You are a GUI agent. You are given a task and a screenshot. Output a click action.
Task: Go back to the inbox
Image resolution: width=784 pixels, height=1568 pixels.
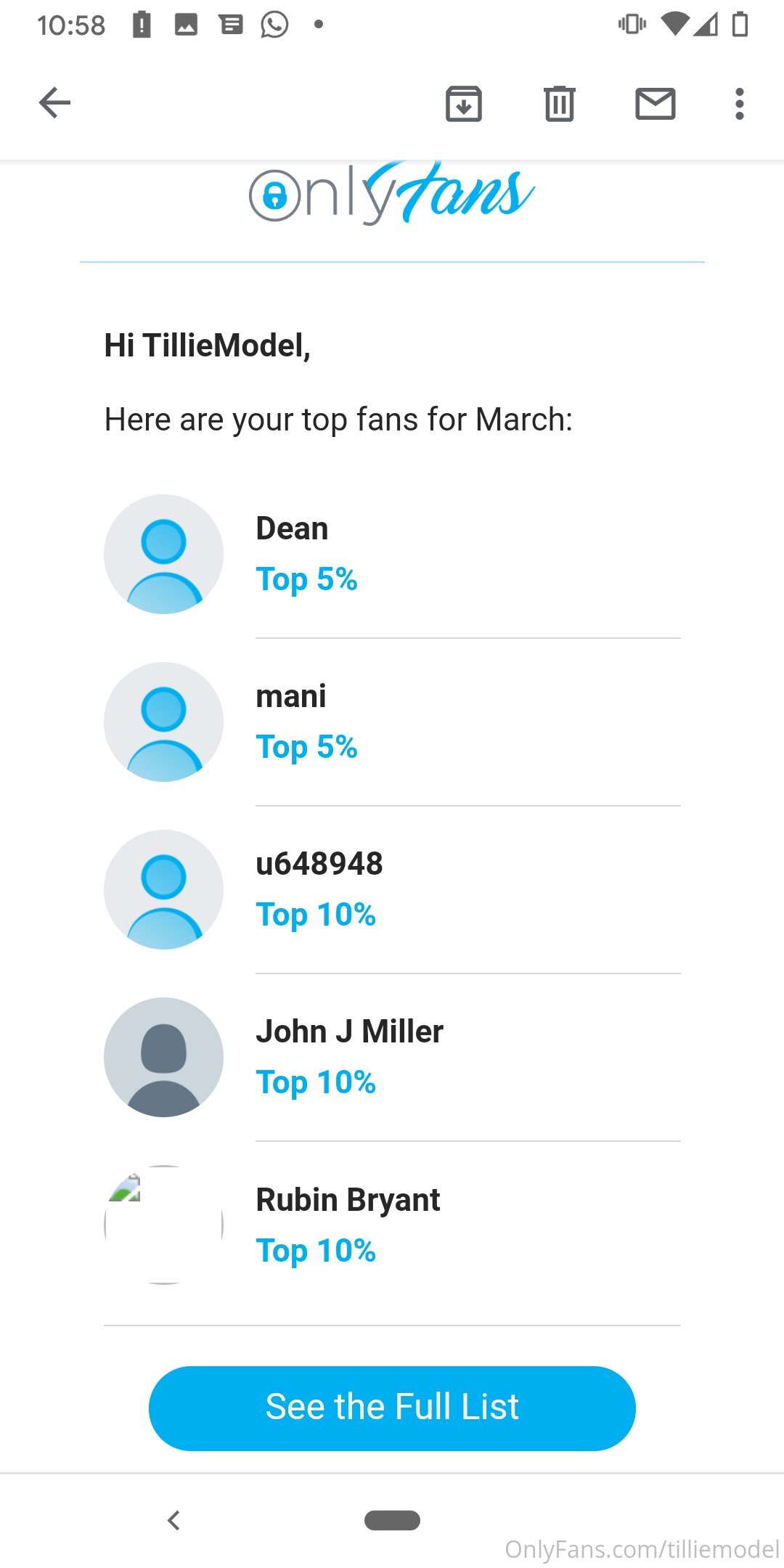click(x=54, y=102)
